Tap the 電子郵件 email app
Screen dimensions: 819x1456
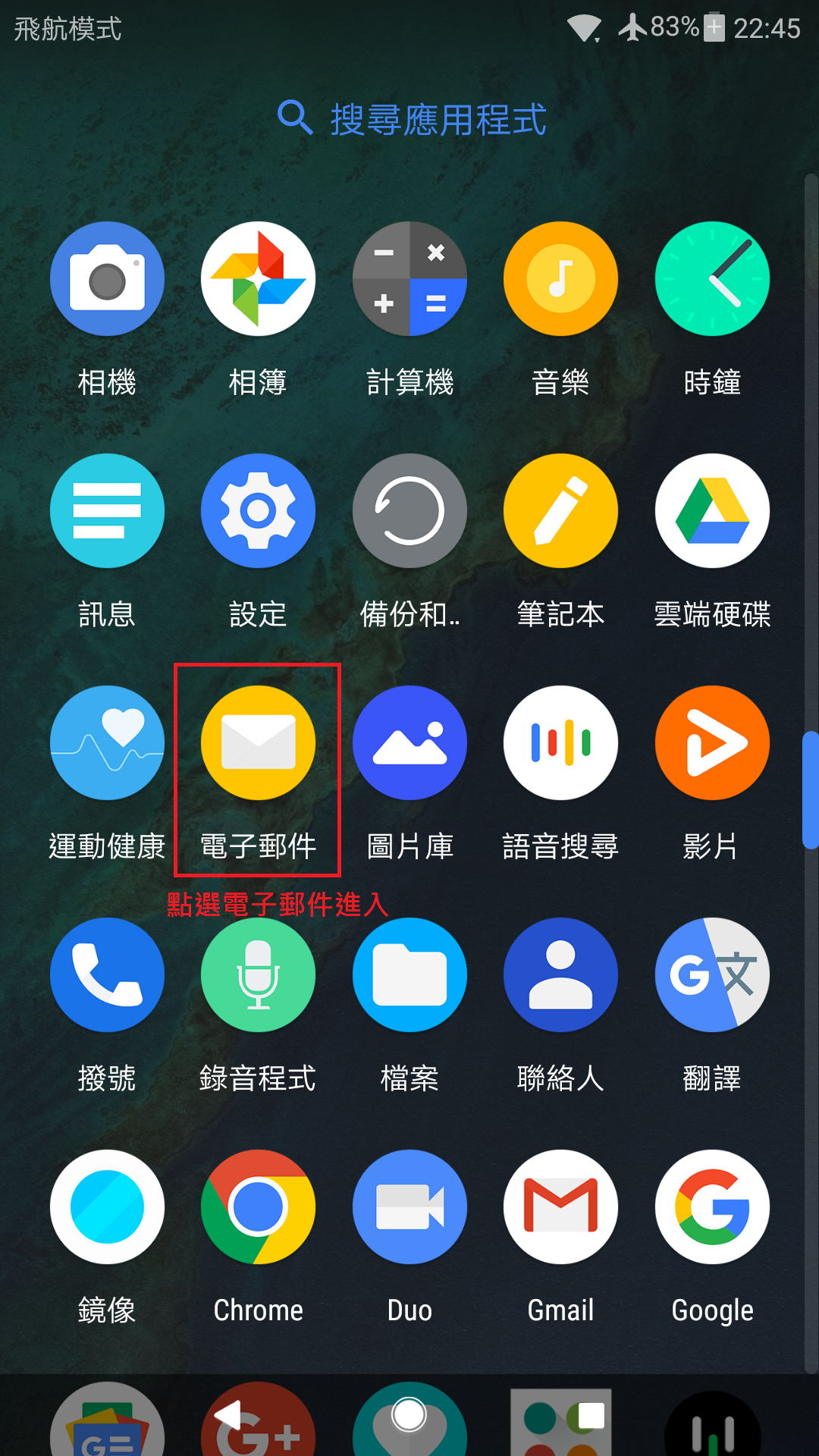click(x=258, y=743)
